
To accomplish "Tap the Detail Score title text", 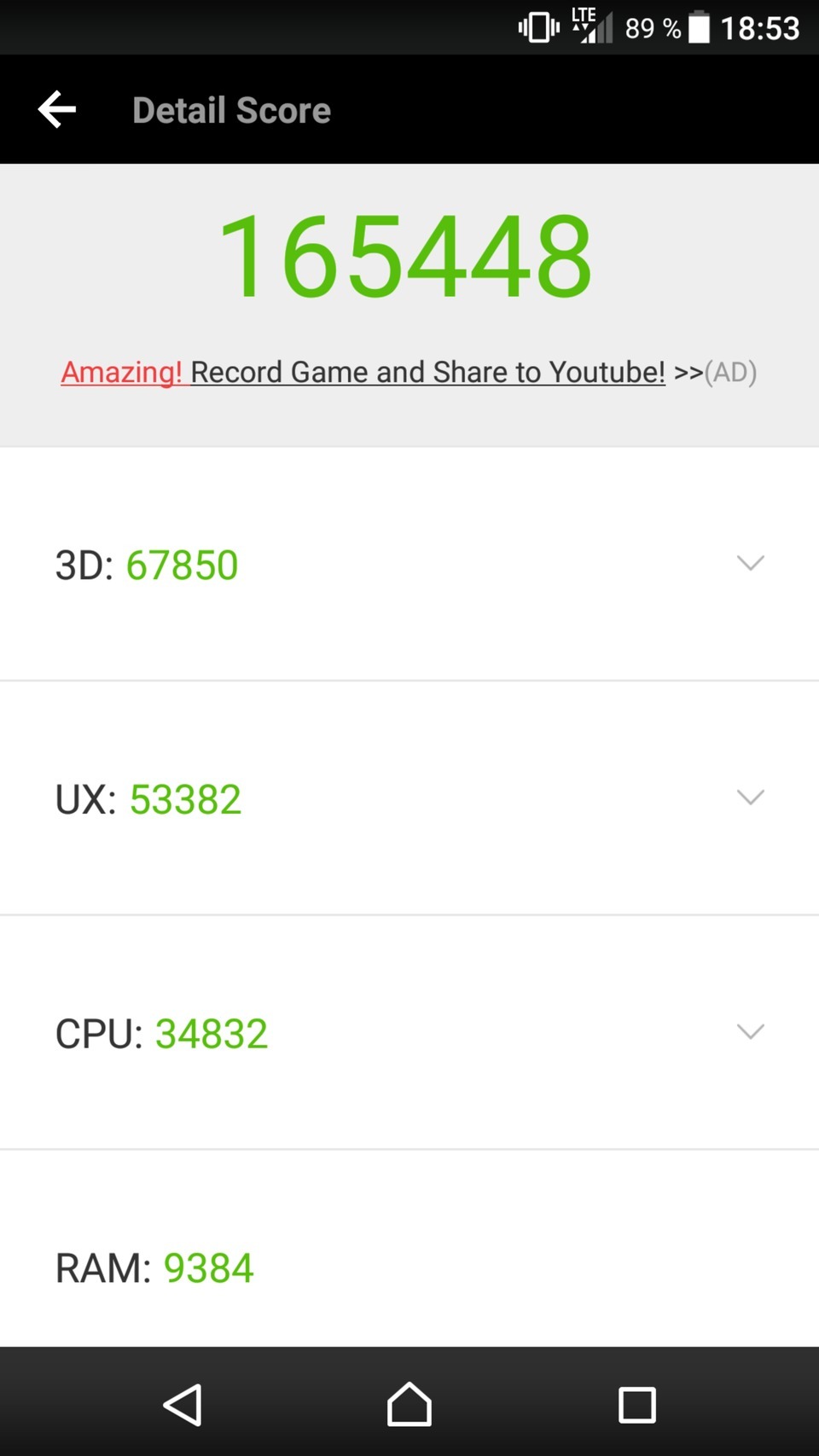I will coord(231,109).
